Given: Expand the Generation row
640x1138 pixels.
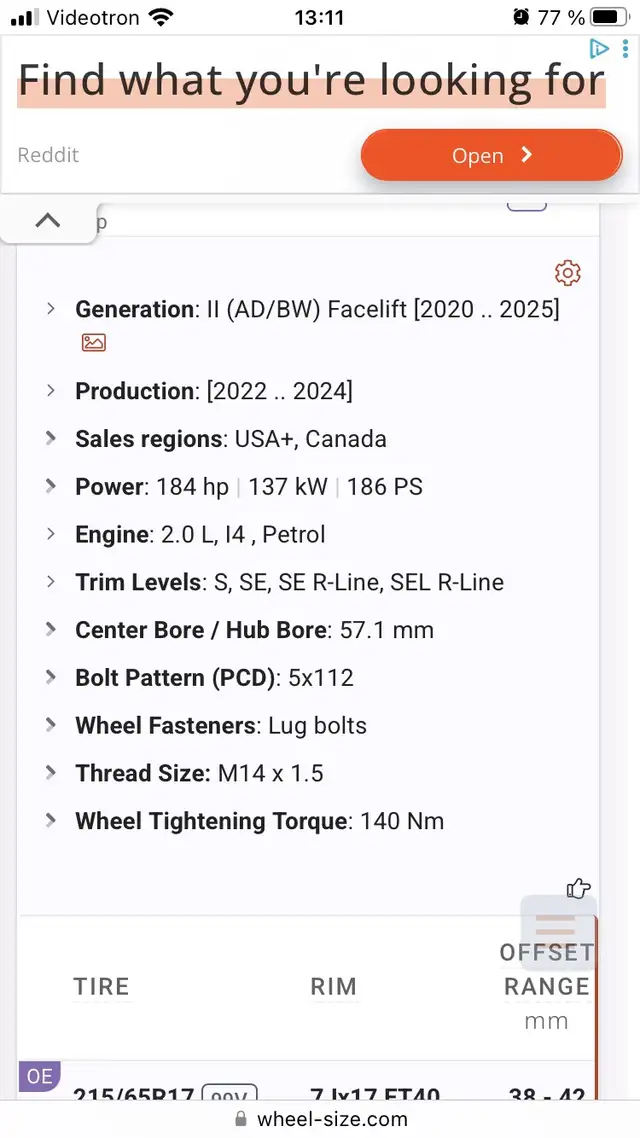Looking at the screenshot, I should coord(51,309).
